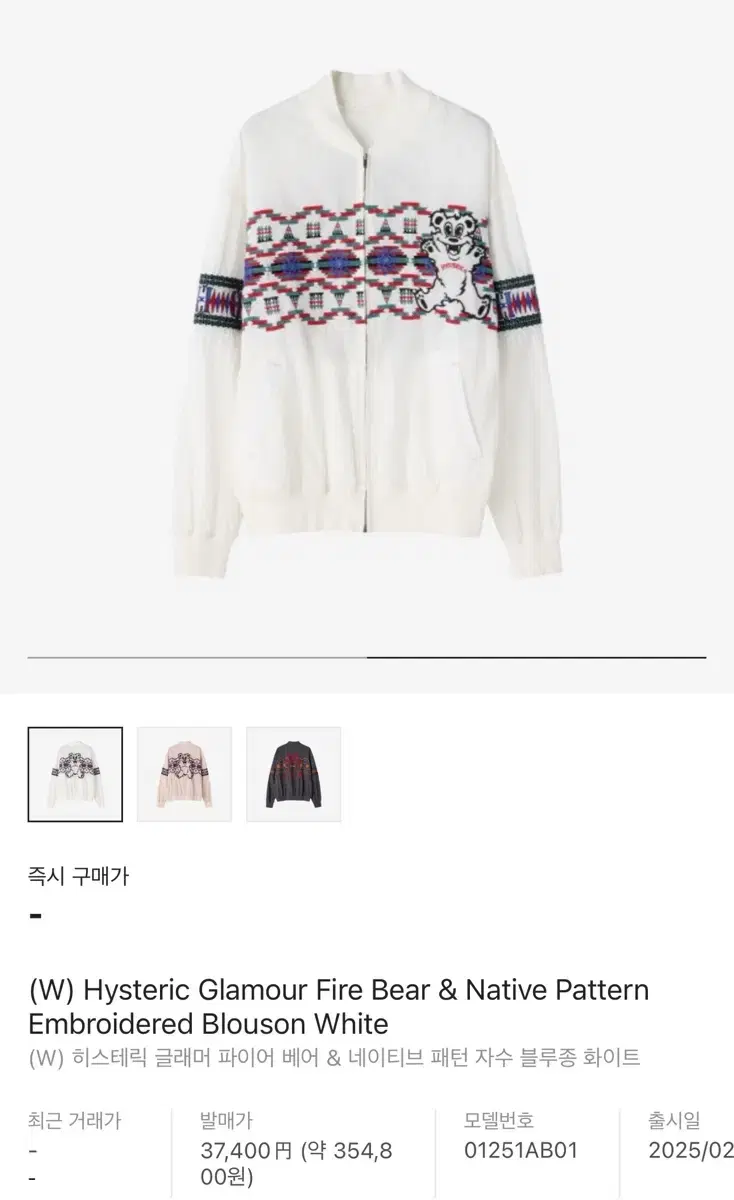Select the white jacket colorway thumbnail
This screenshot has height=1200, width=734.
click(75, 775)
